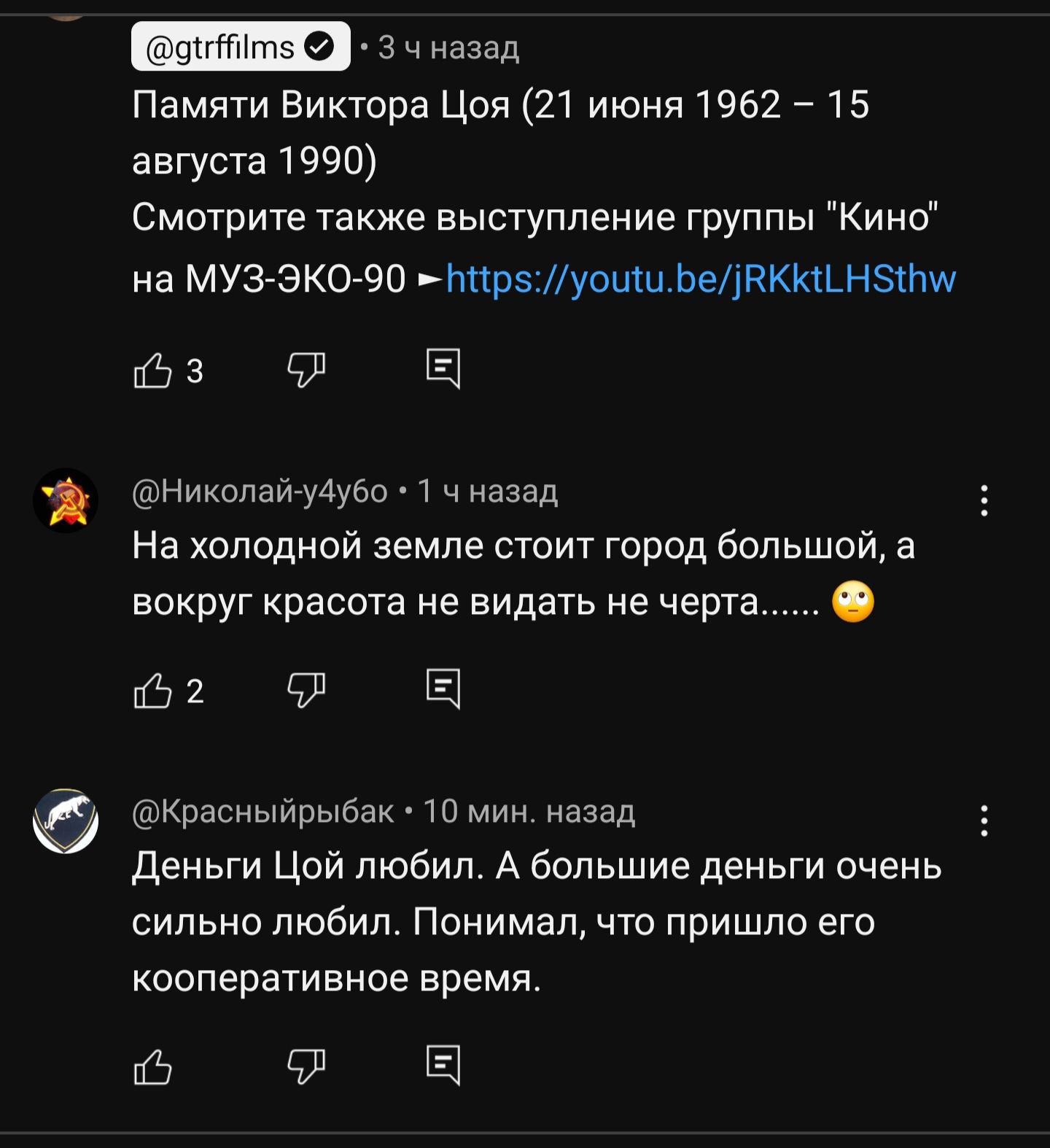Open the @Красныйрыбак profile avatar
This screenshot has width=1050, height=1148.
66,821
